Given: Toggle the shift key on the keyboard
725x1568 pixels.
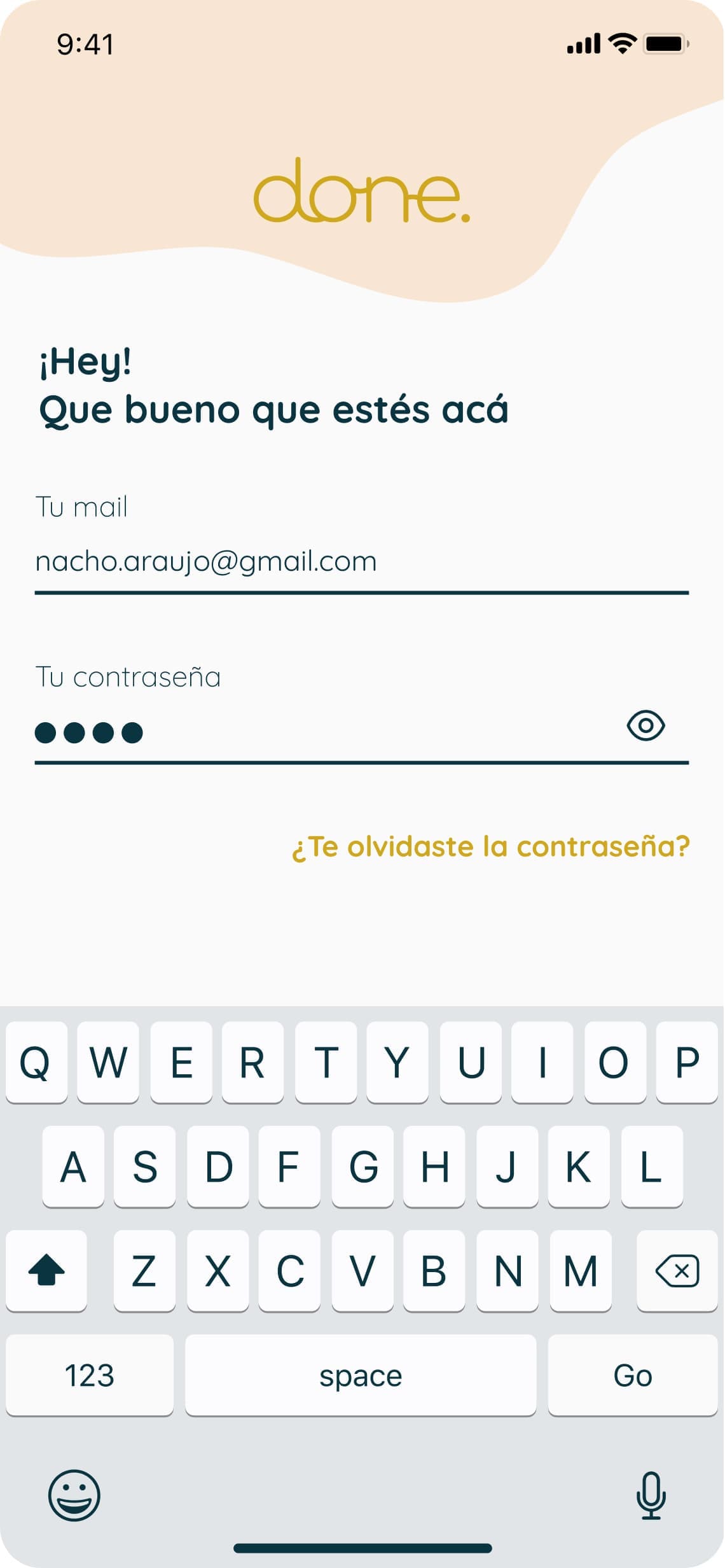Looking at the screenshot, I should pos(46,1271).
